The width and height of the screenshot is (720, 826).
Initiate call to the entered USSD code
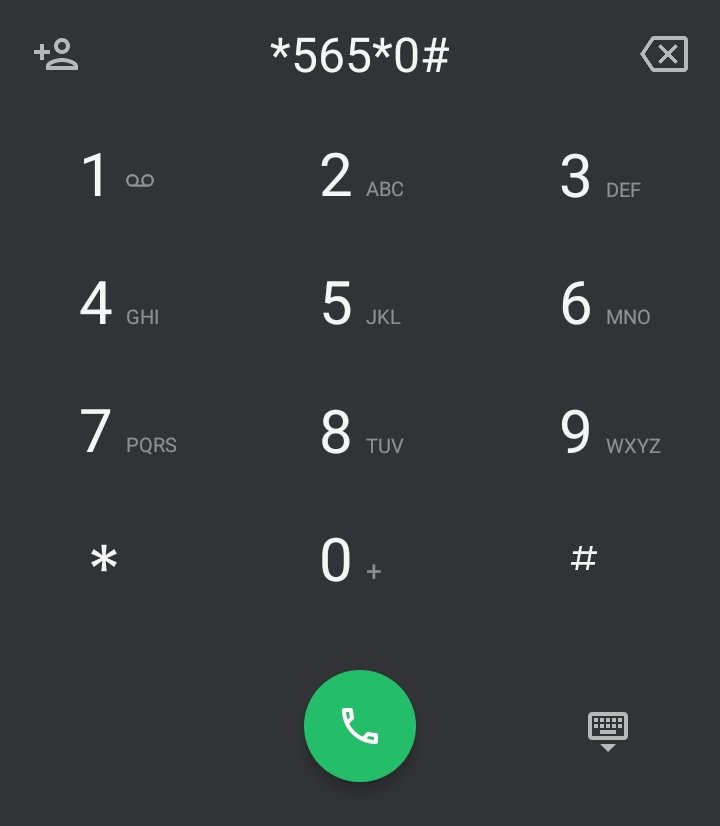coord(359,726)
